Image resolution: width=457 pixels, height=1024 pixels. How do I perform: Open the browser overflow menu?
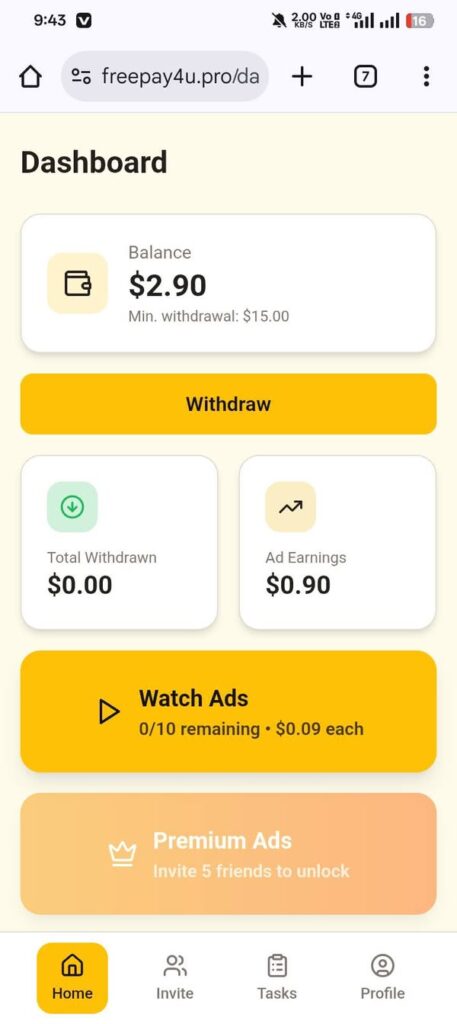tap(426, 77)
